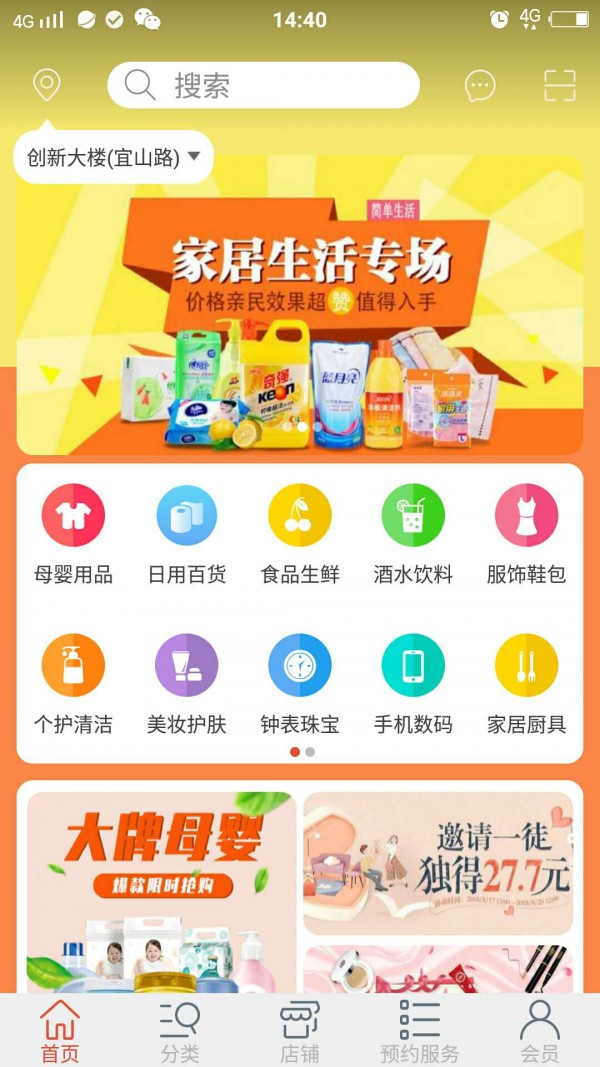Switch to the 分类 tab
The height and width of the screenshot is (1067, 600).
(180, 1030)
